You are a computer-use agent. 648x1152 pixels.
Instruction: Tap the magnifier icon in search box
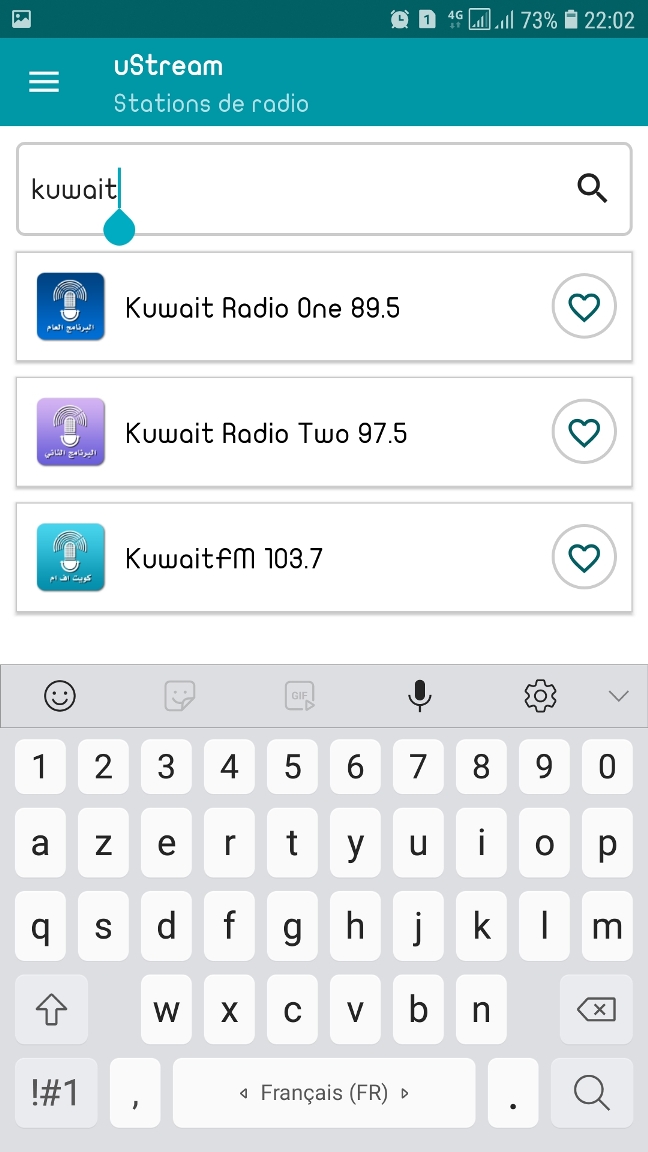click(x=592, y=188)
